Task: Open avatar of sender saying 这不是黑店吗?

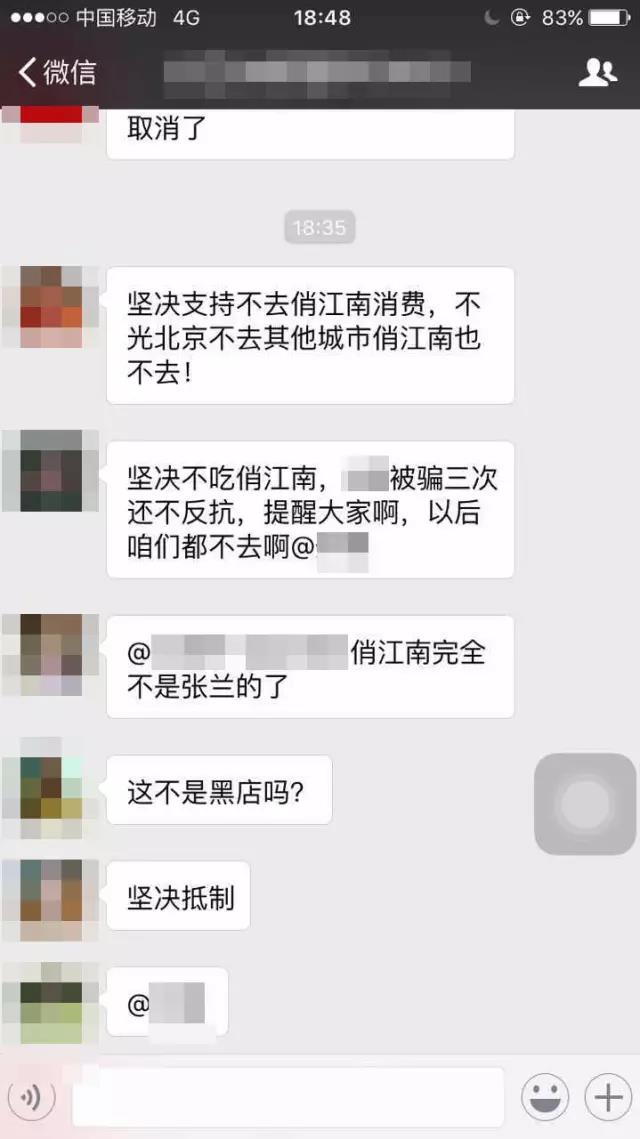Action: tap(51, 788)
